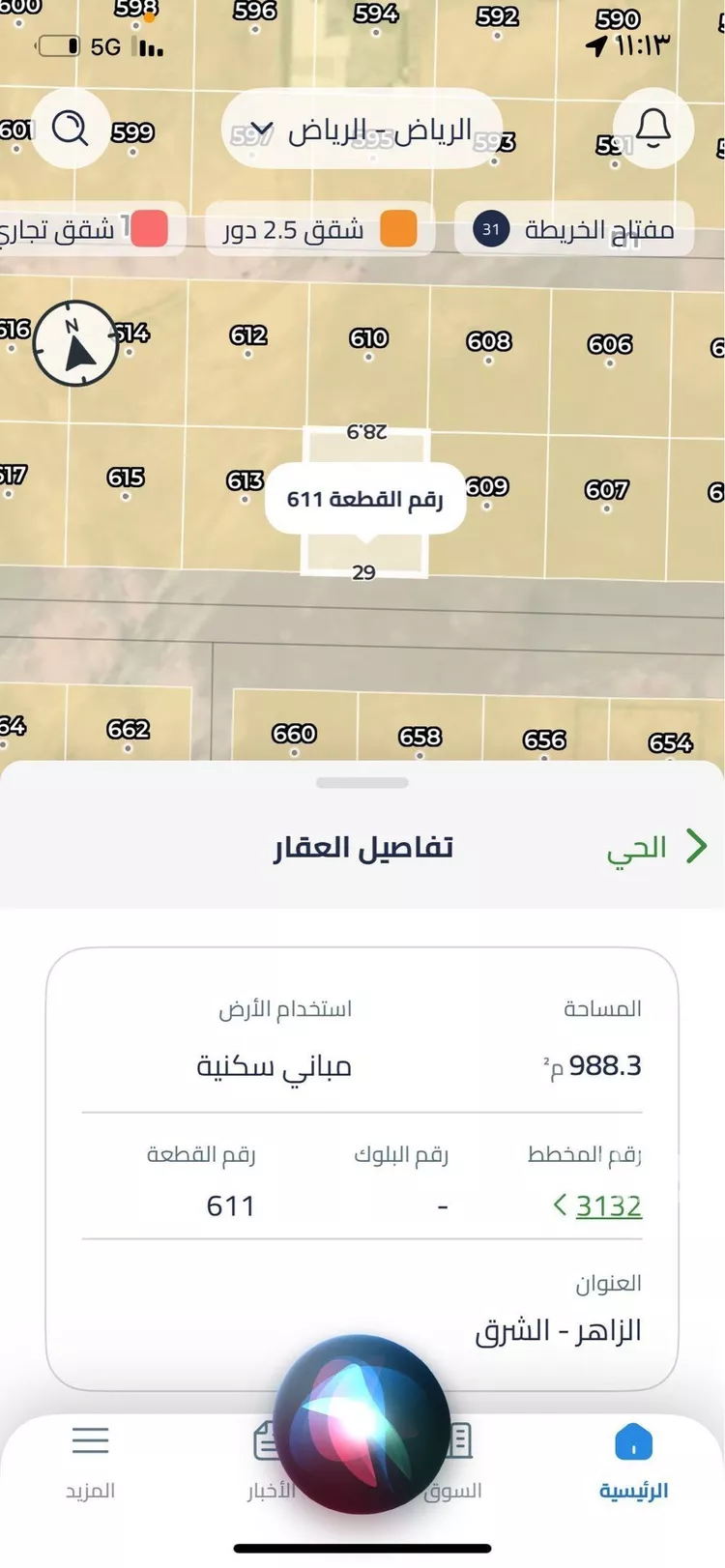Select parcel 660 on the map

294,735
